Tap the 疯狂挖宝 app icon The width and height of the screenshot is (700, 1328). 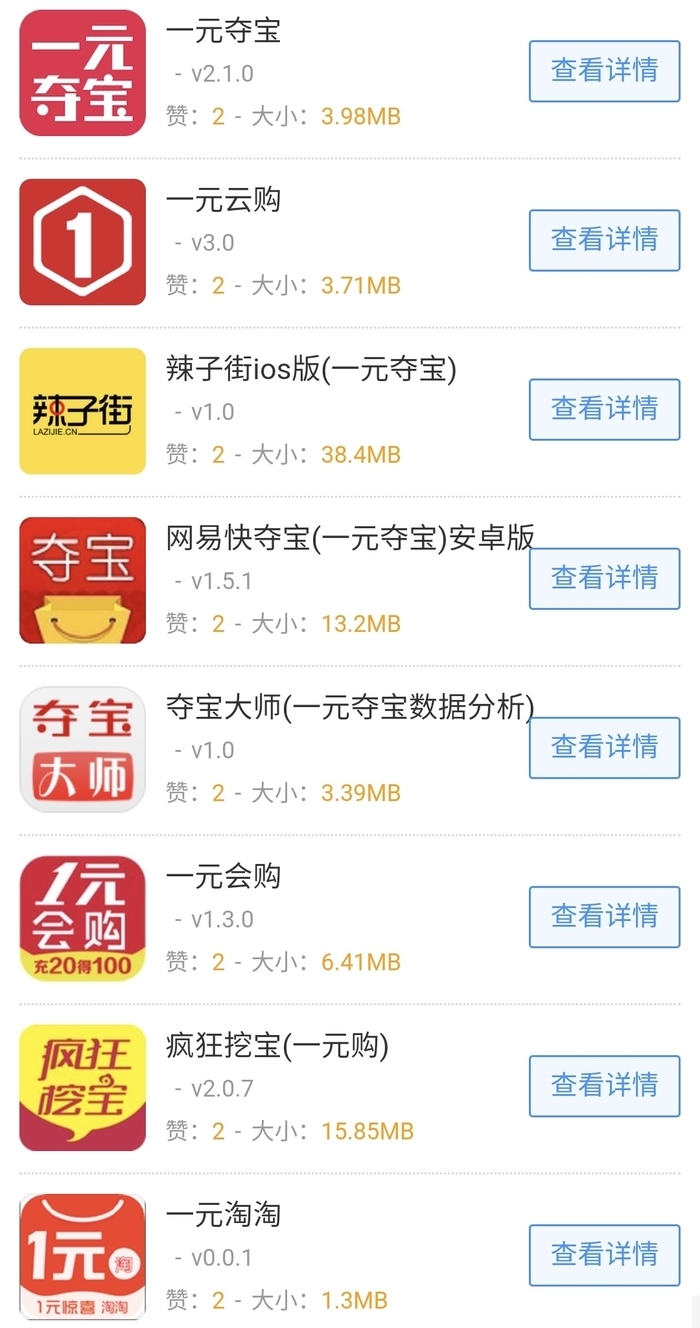[83, 1087]
